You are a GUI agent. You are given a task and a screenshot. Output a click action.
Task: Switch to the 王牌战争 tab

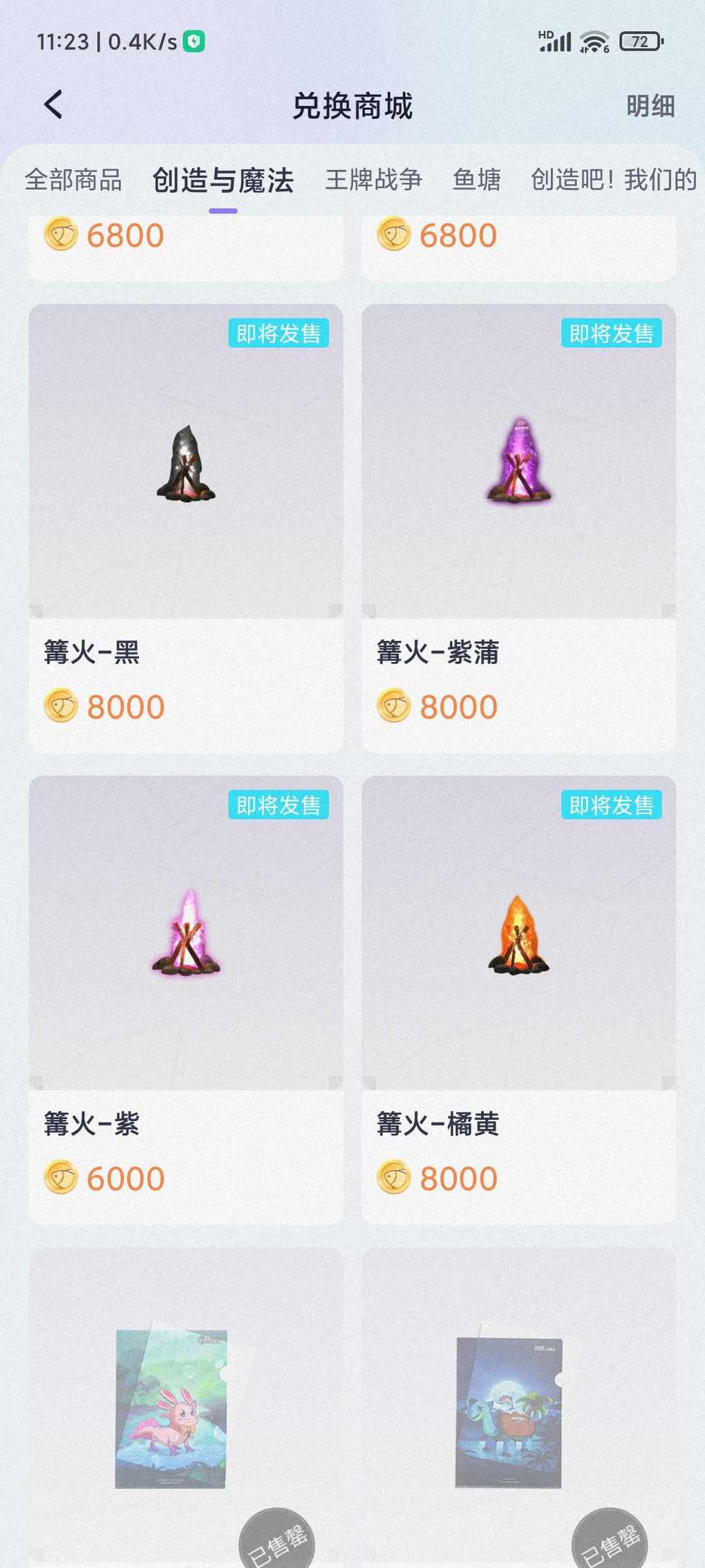[373, 180]
